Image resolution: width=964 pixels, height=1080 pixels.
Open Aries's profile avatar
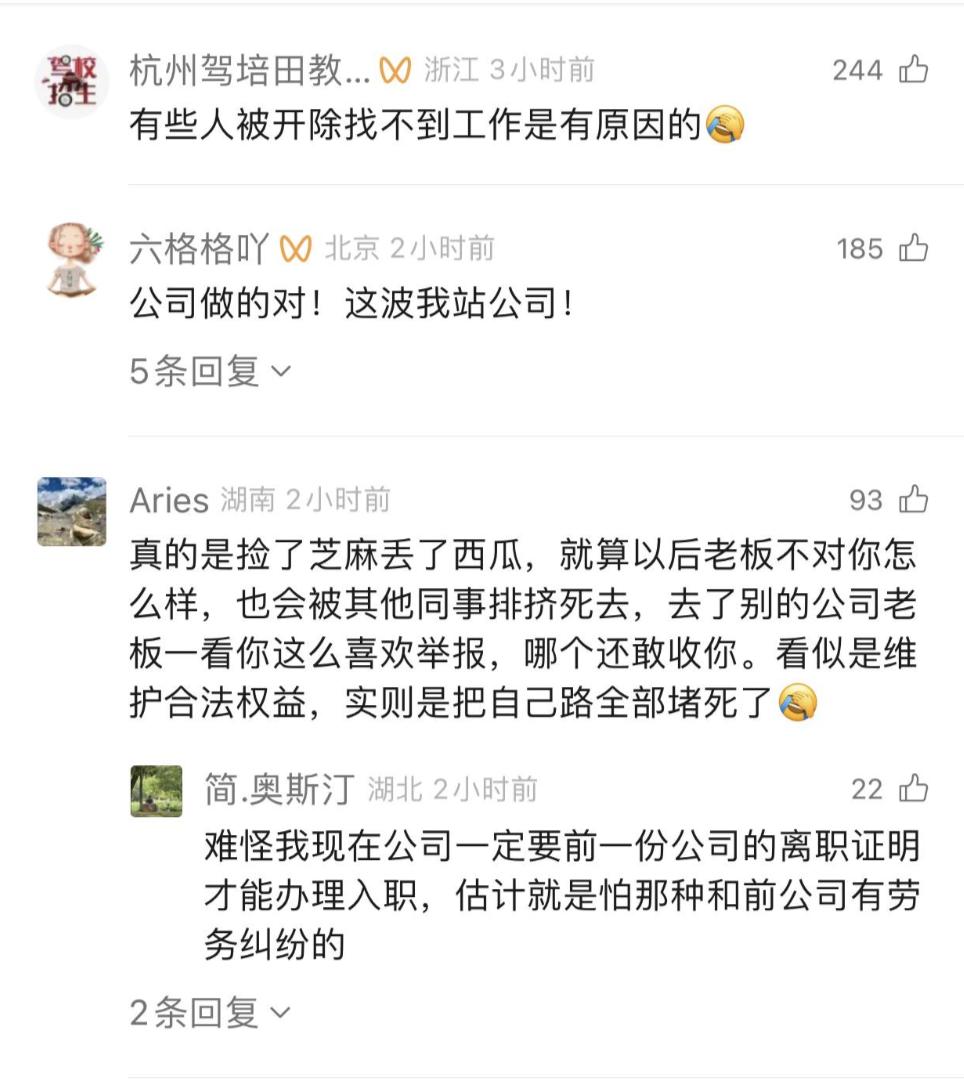click(71, 511)
